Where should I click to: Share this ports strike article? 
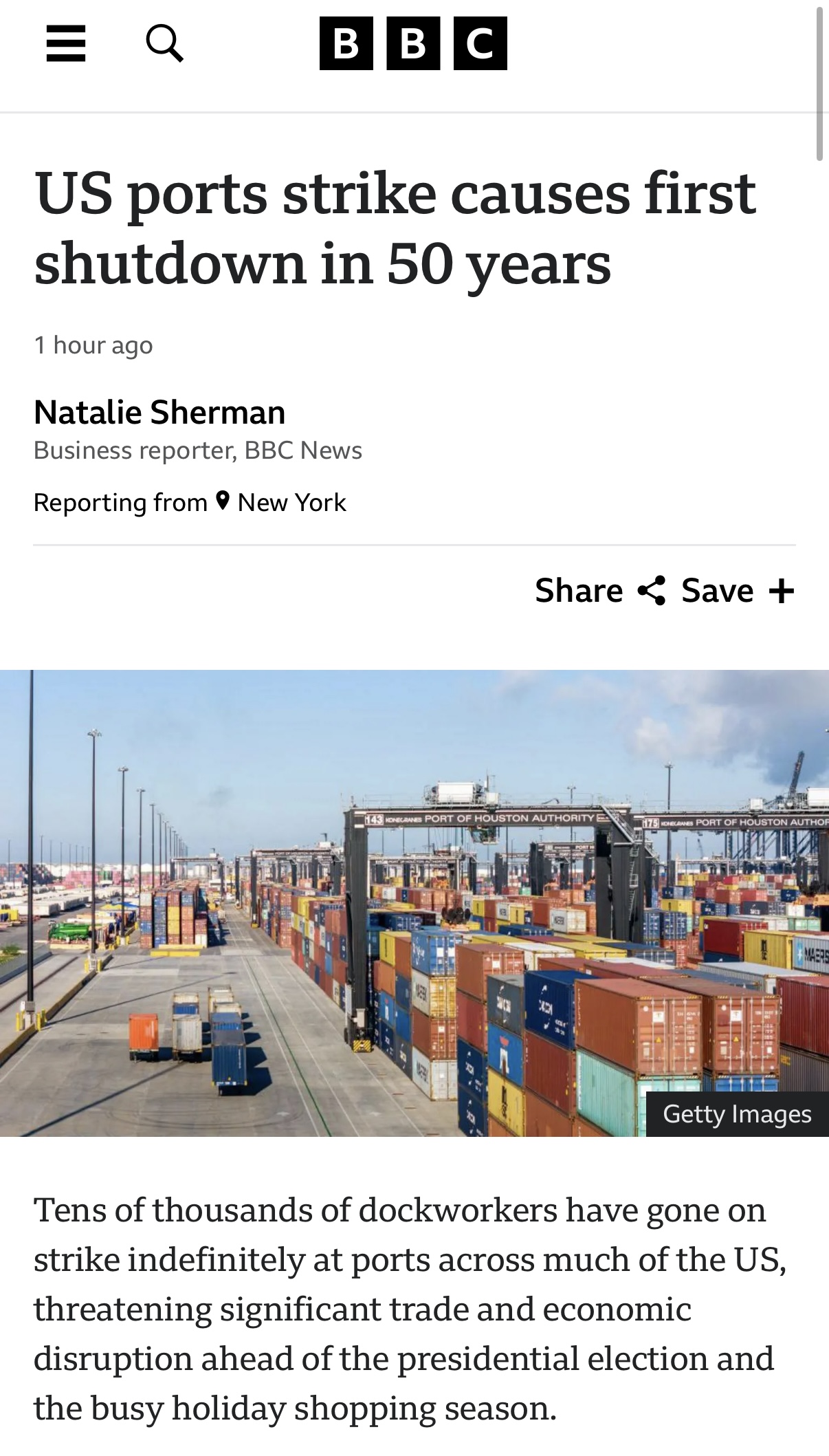(x=600, y=591)
